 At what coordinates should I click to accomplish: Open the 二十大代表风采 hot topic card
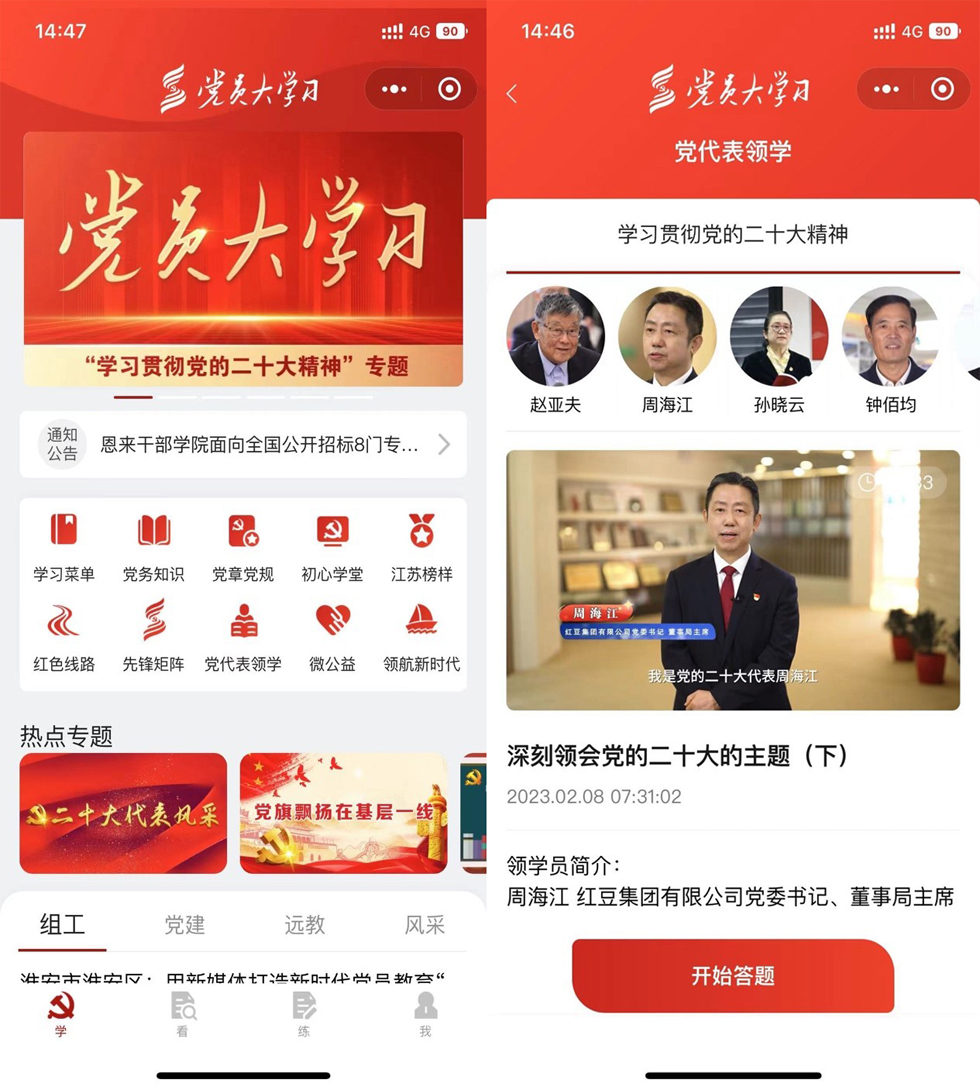(x=123, y=813)
